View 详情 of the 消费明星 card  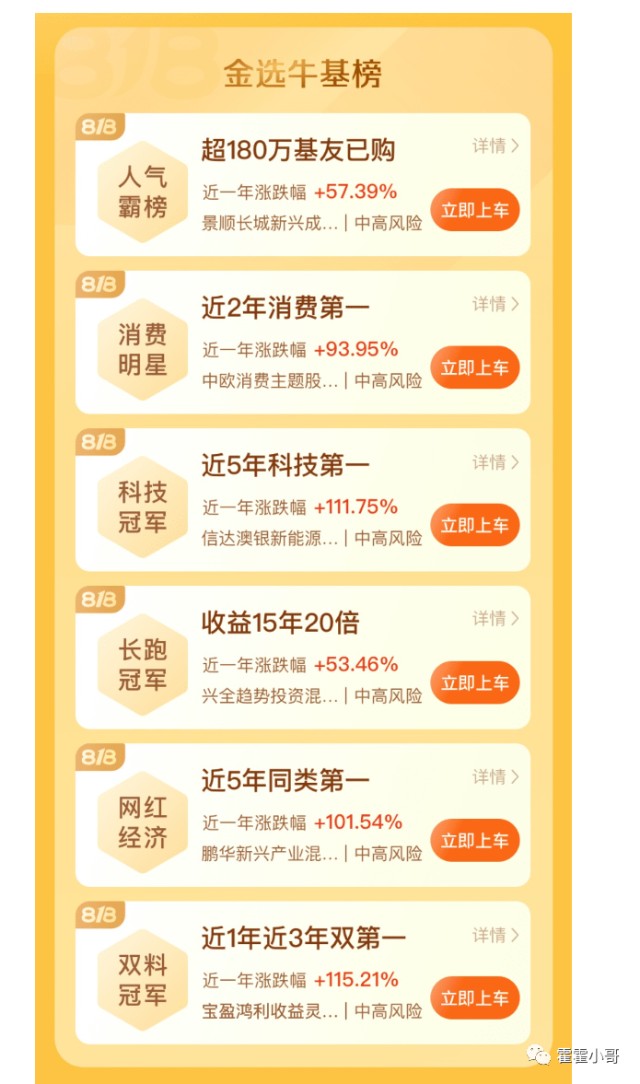point(496,303)
